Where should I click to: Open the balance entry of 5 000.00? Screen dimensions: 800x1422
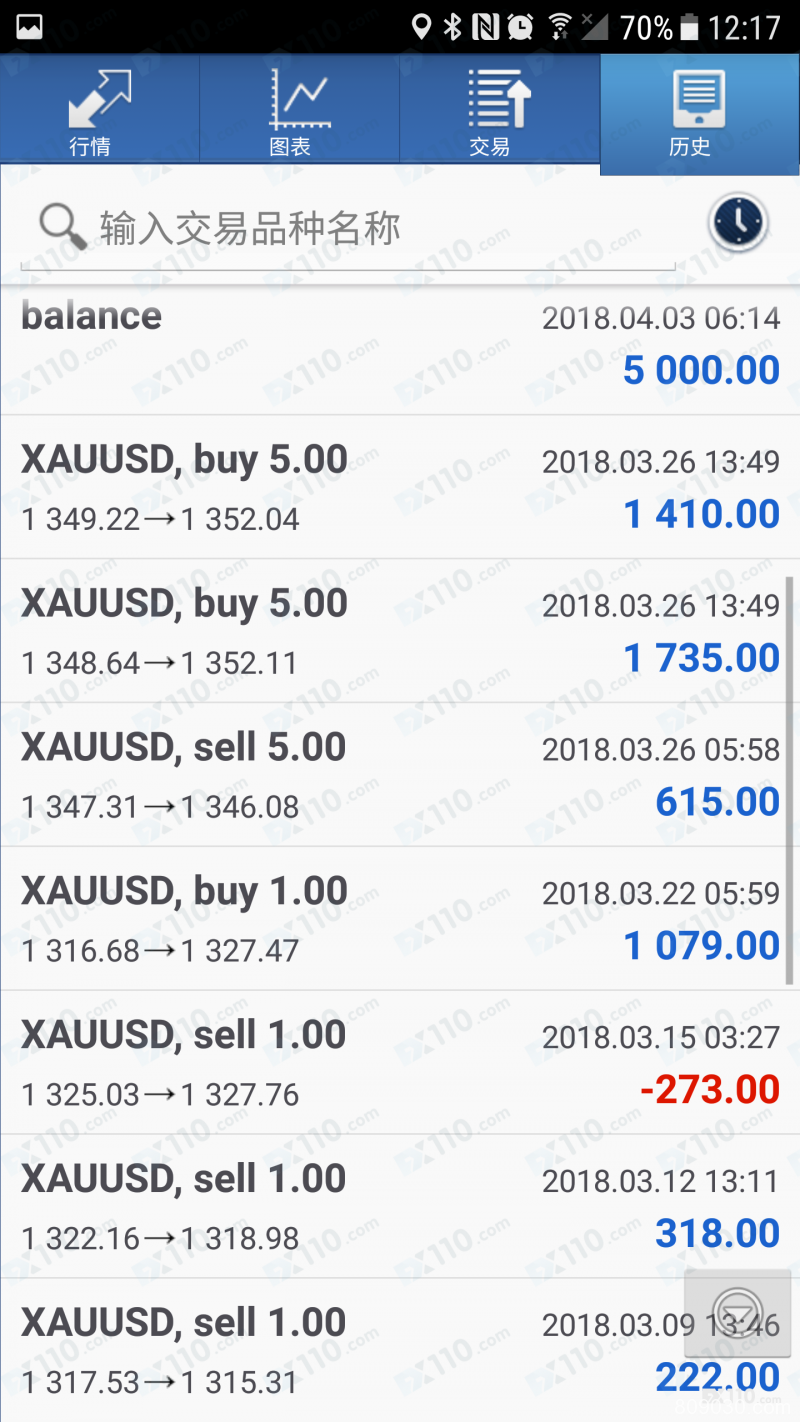pyautogui.click(x=400, y=345)
